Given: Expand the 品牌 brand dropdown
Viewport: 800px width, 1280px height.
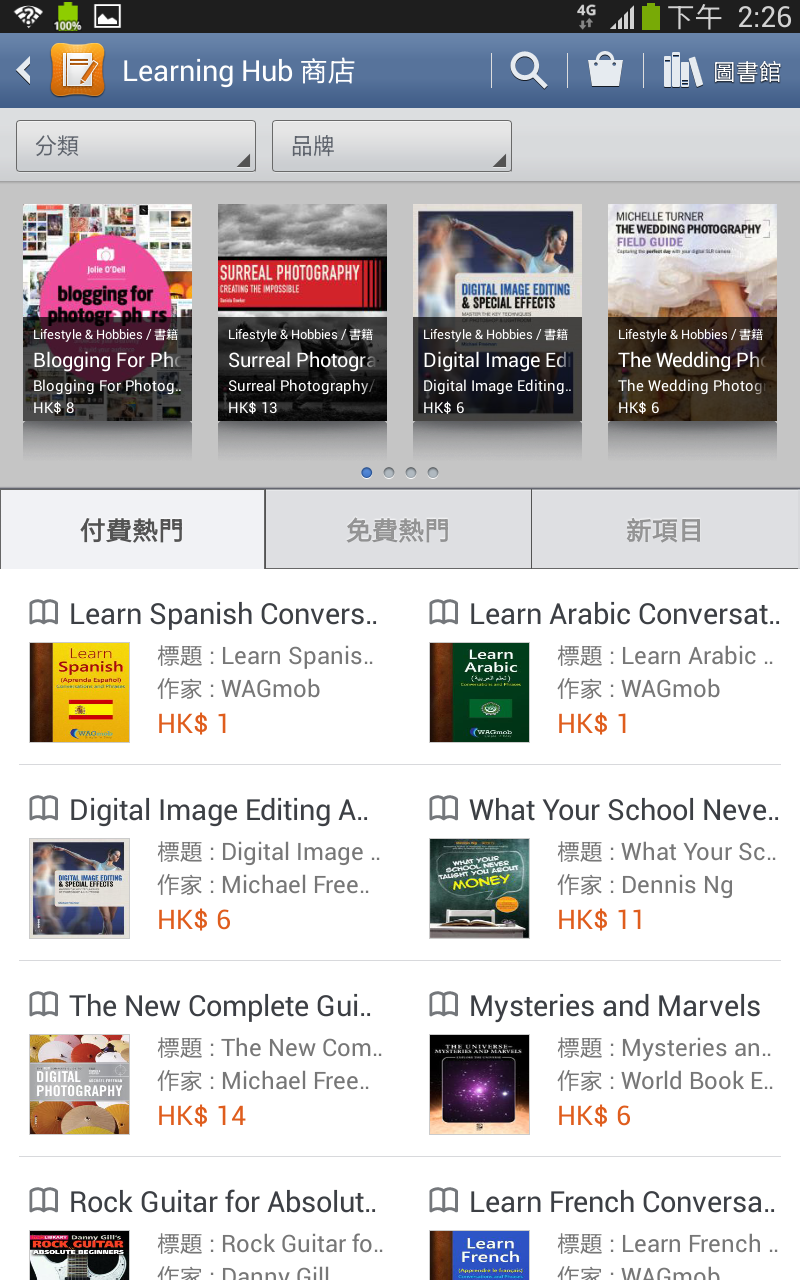Looking at the screenshot, I should (x=392, y=146).
